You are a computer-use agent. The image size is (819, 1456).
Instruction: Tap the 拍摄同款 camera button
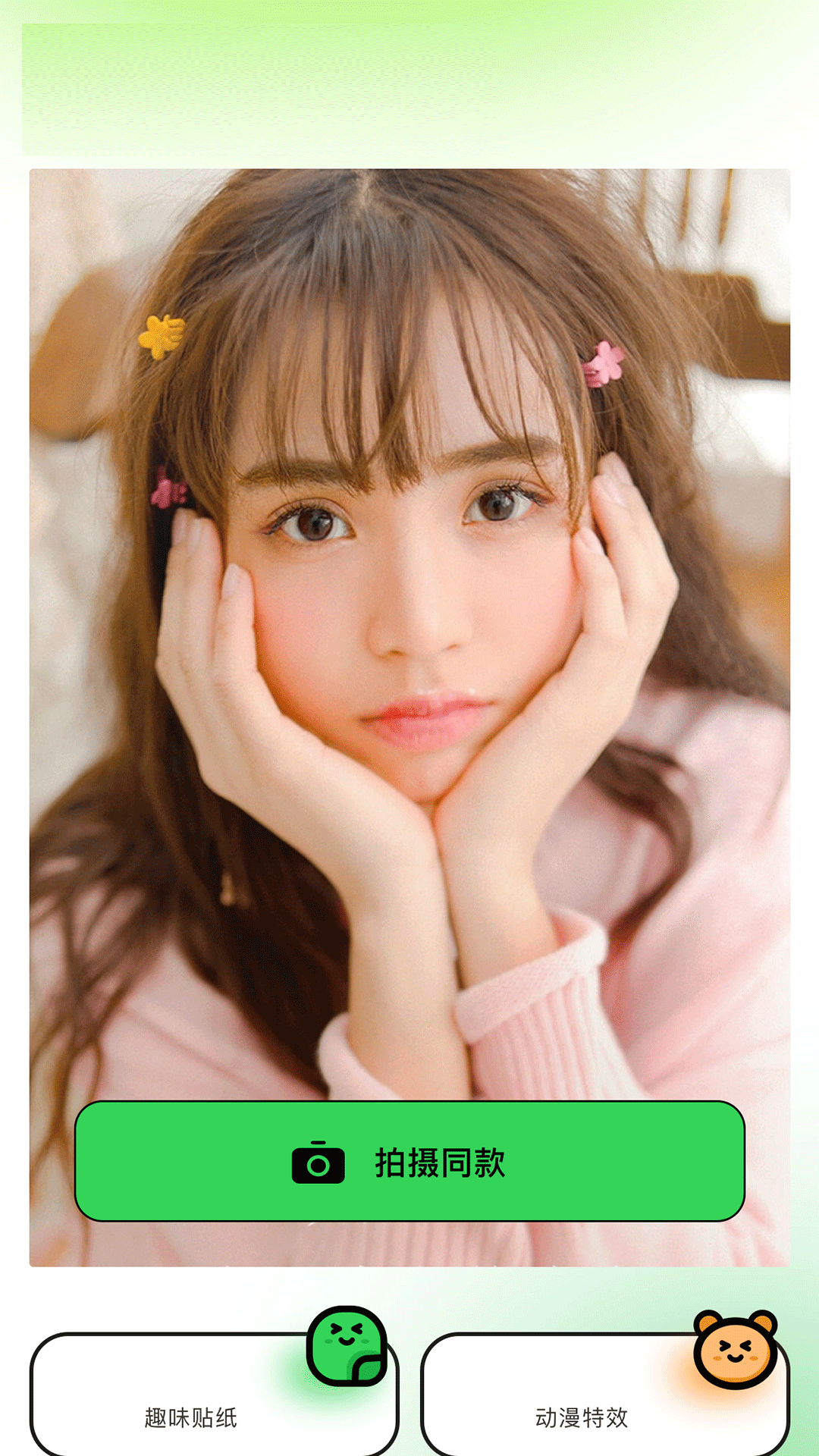click(x=409, y=1161)
